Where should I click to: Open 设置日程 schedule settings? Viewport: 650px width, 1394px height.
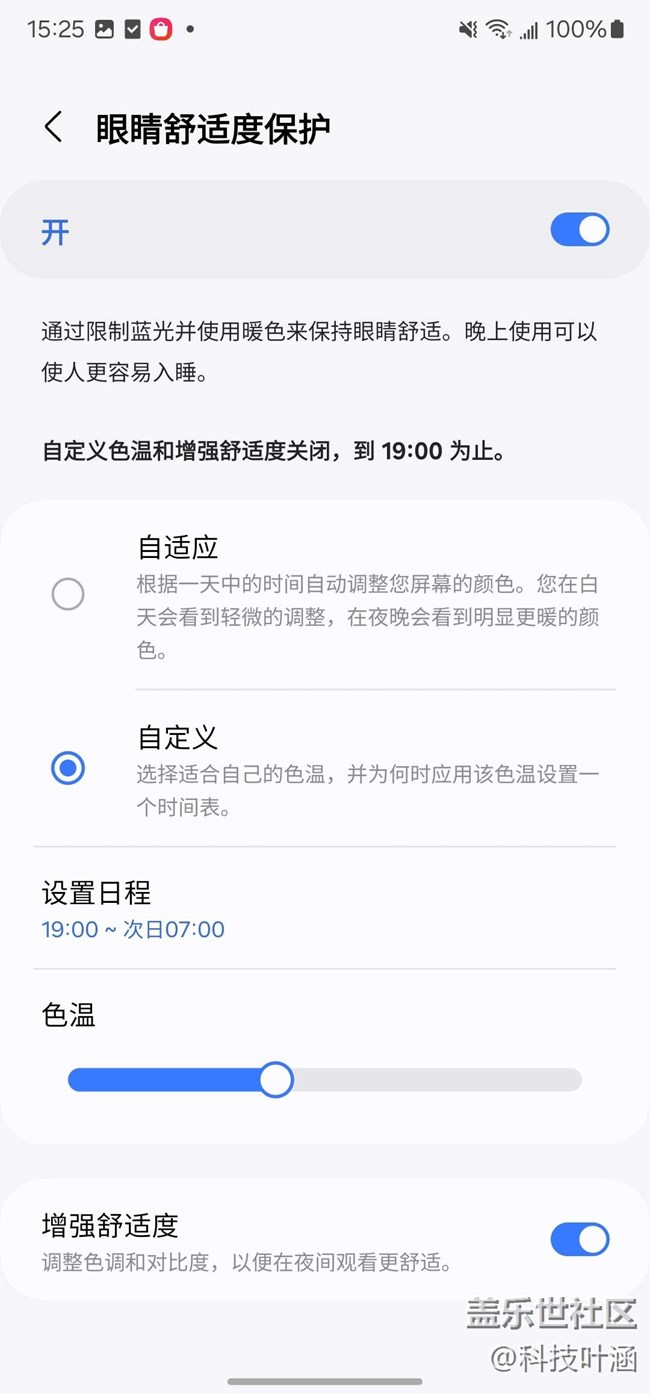(325, 909)
